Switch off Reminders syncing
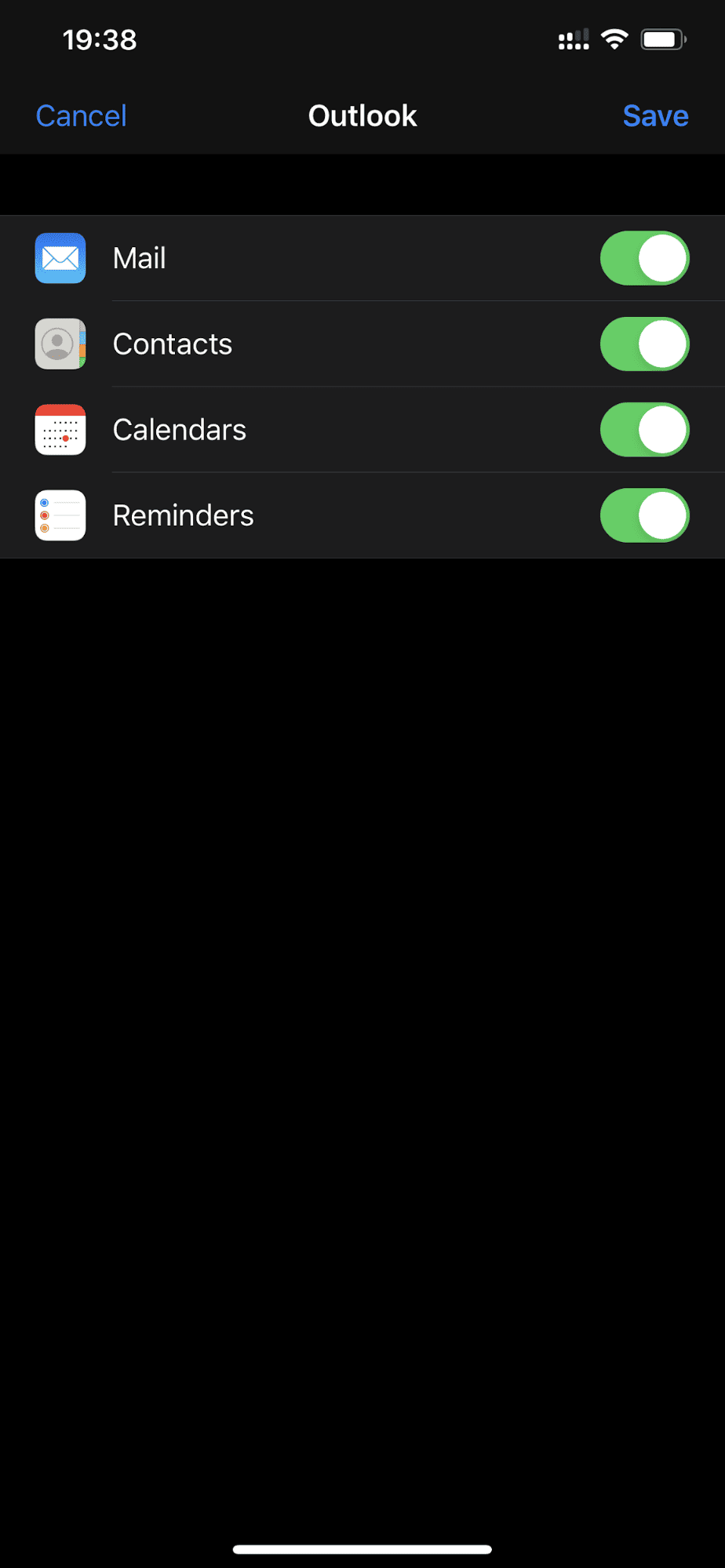Image resolution: width=725 pixels, height=1568 pixels. tap(644, 516)
